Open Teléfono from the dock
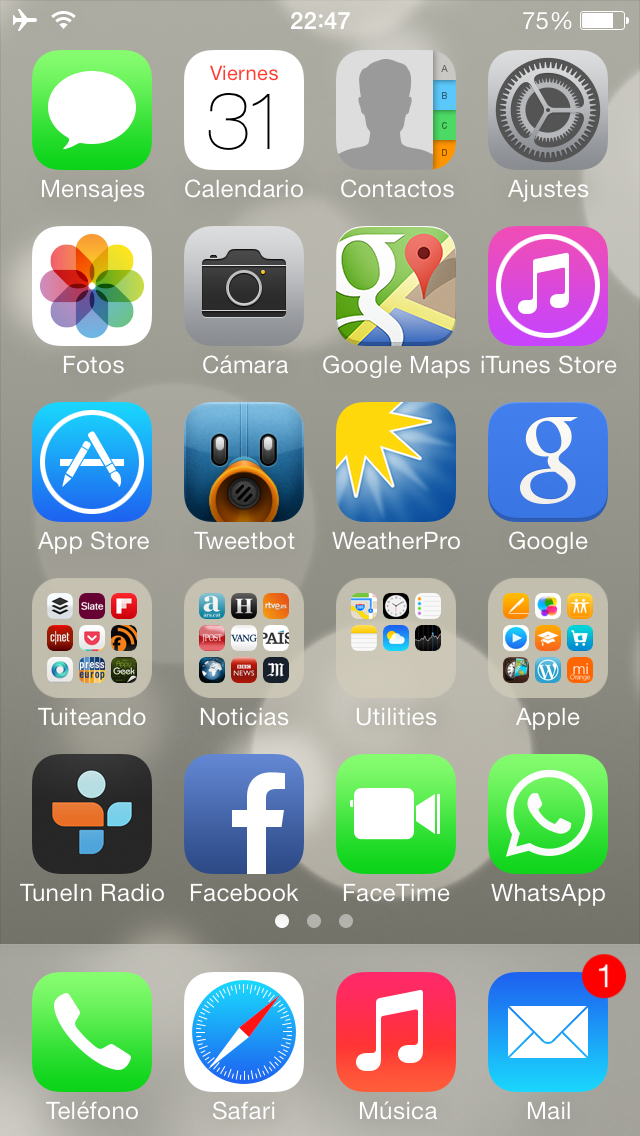Viewport: 640px width, 1136px height. tap(92, 1032)
